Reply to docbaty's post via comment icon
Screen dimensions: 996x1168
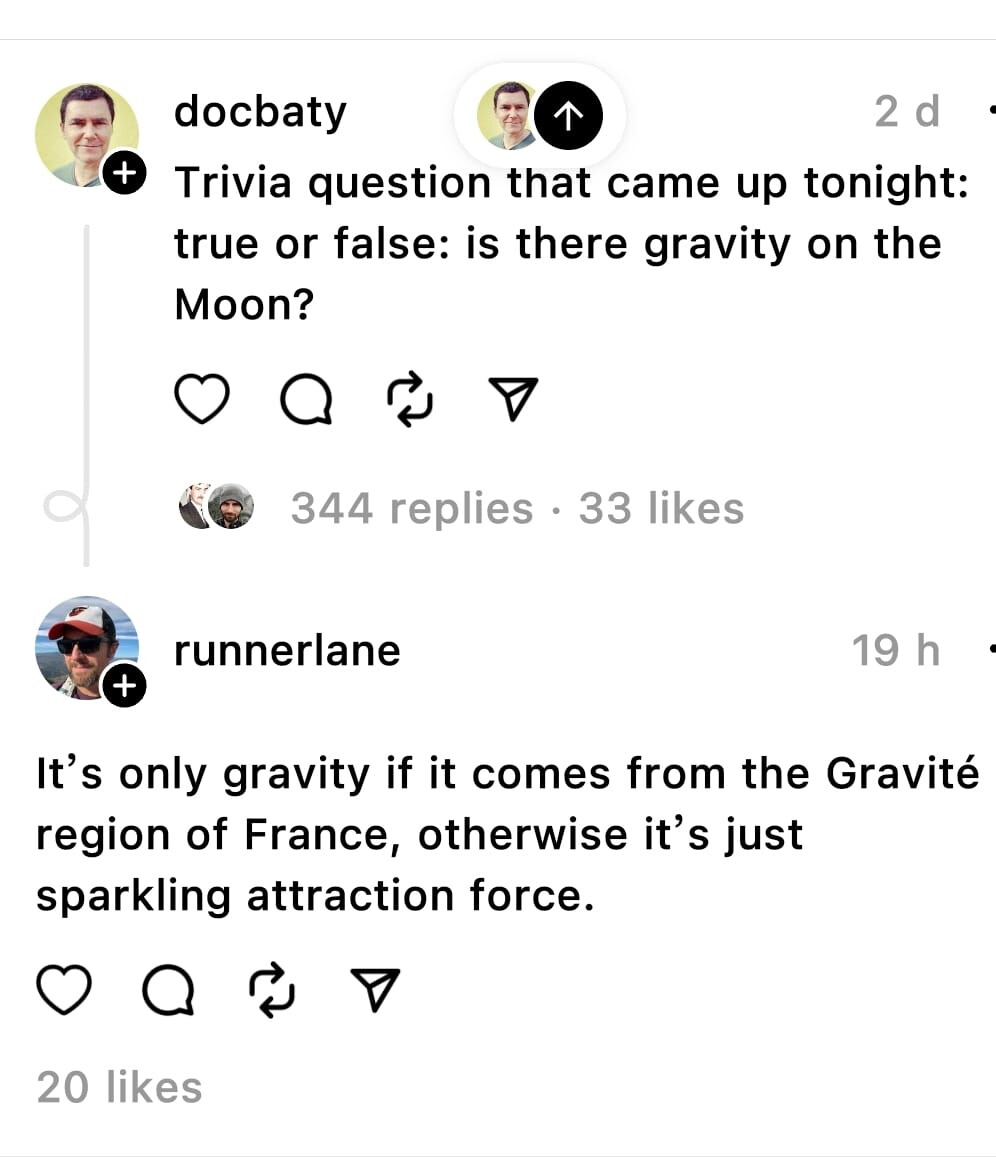click(306, 401)
